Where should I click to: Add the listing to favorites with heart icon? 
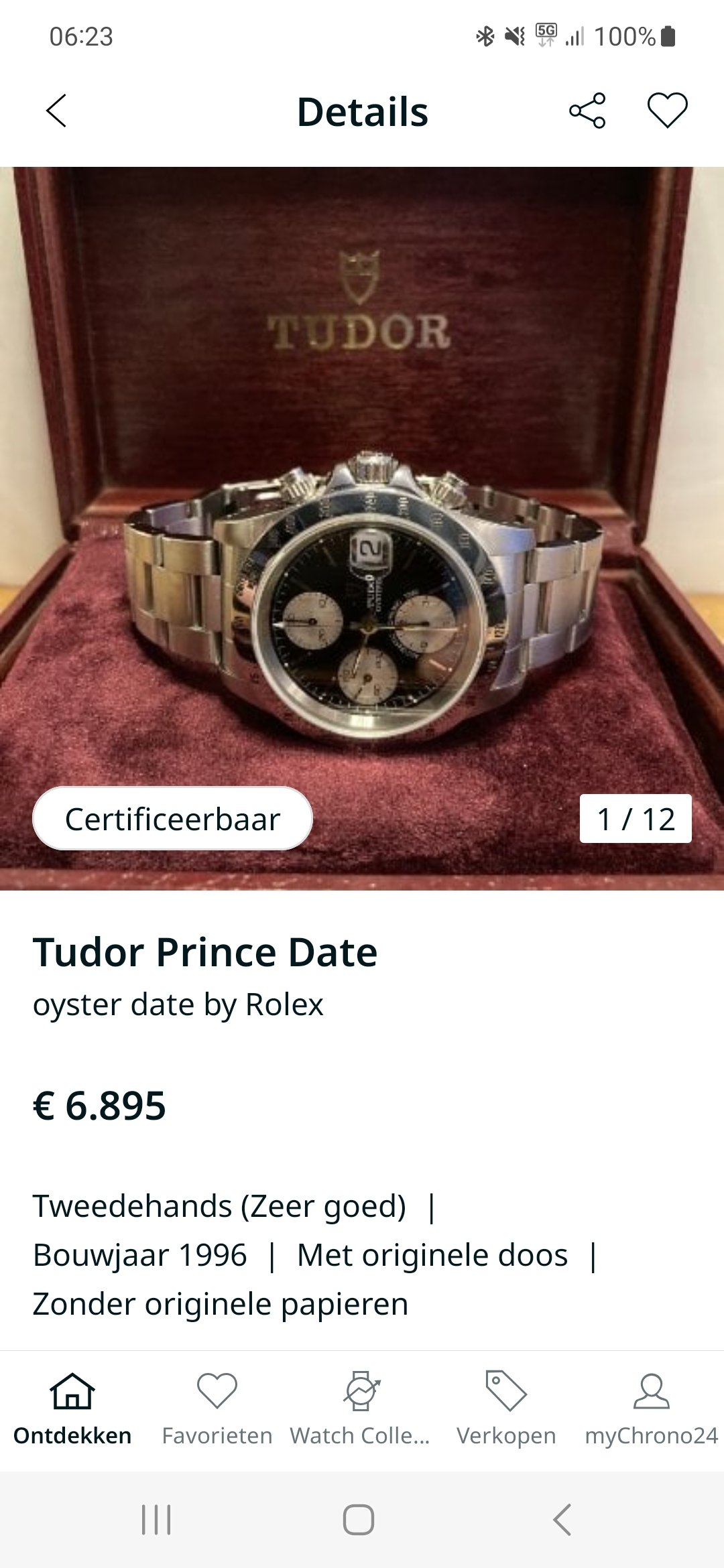(667, 111)
